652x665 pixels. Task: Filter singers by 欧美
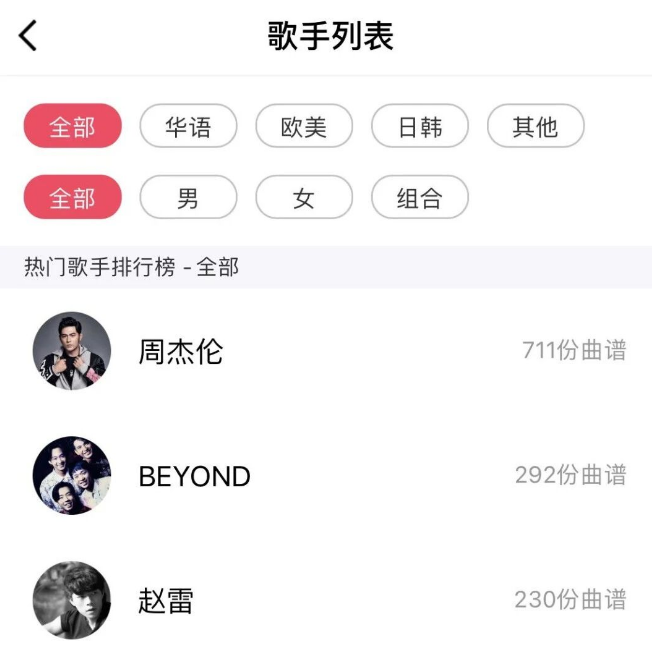[304, 126]
